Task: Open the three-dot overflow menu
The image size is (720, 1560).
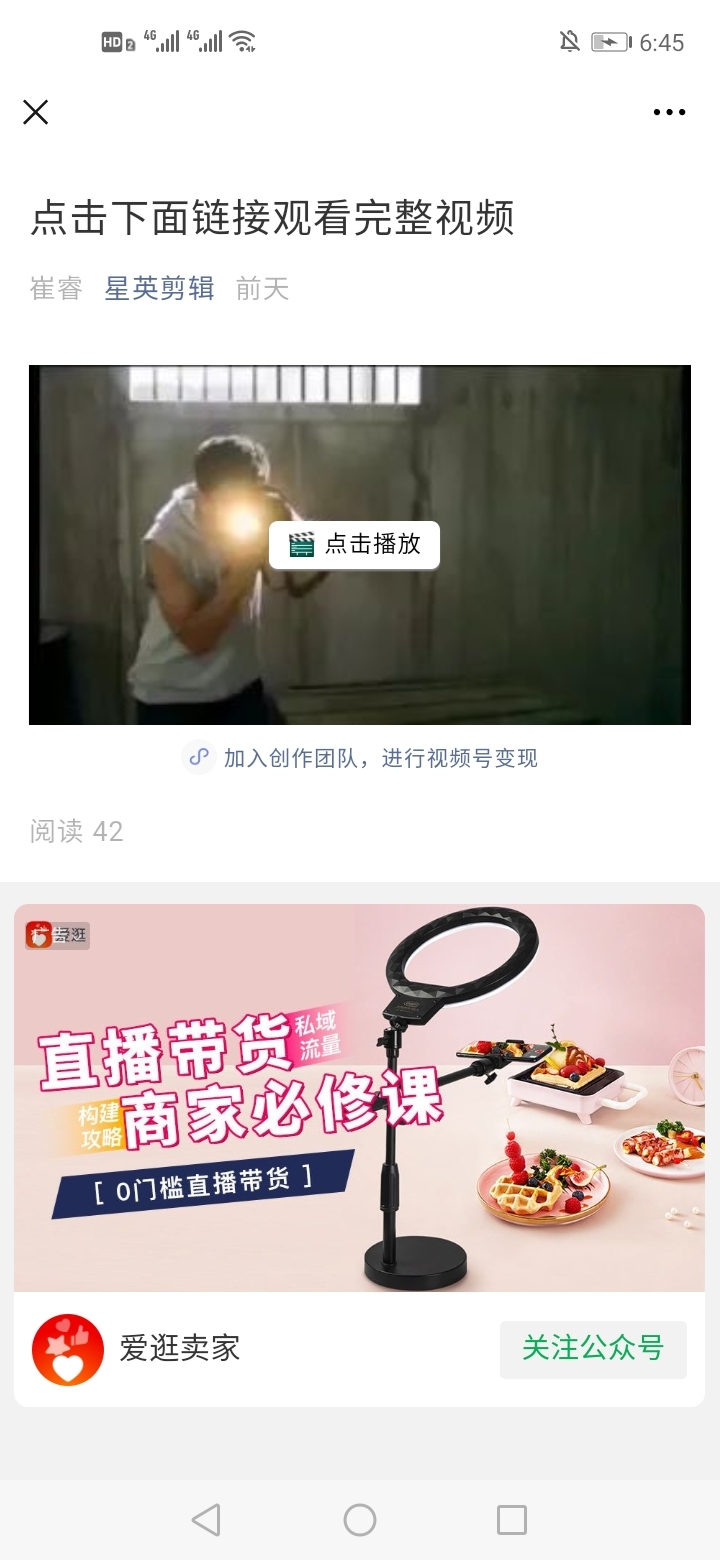Action: pos(669,112)
